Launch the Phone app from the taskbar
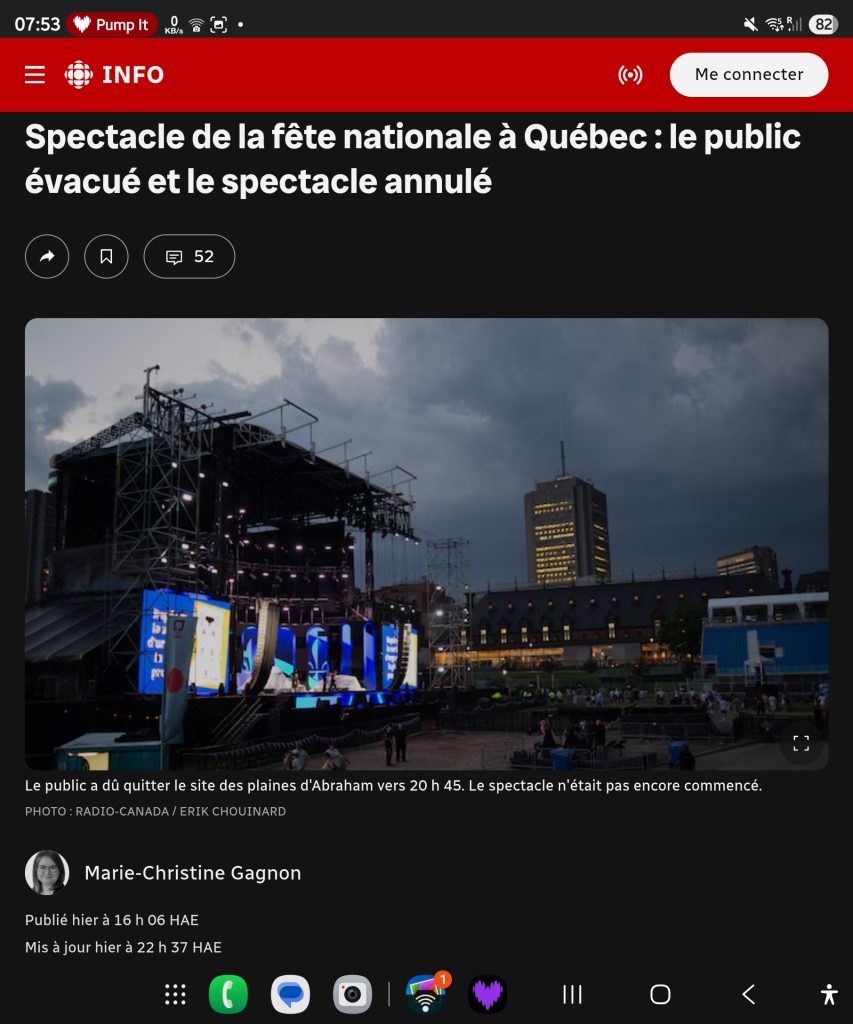Image resolution: width=853 pixels, height=1024 pixels. point(228,994)
